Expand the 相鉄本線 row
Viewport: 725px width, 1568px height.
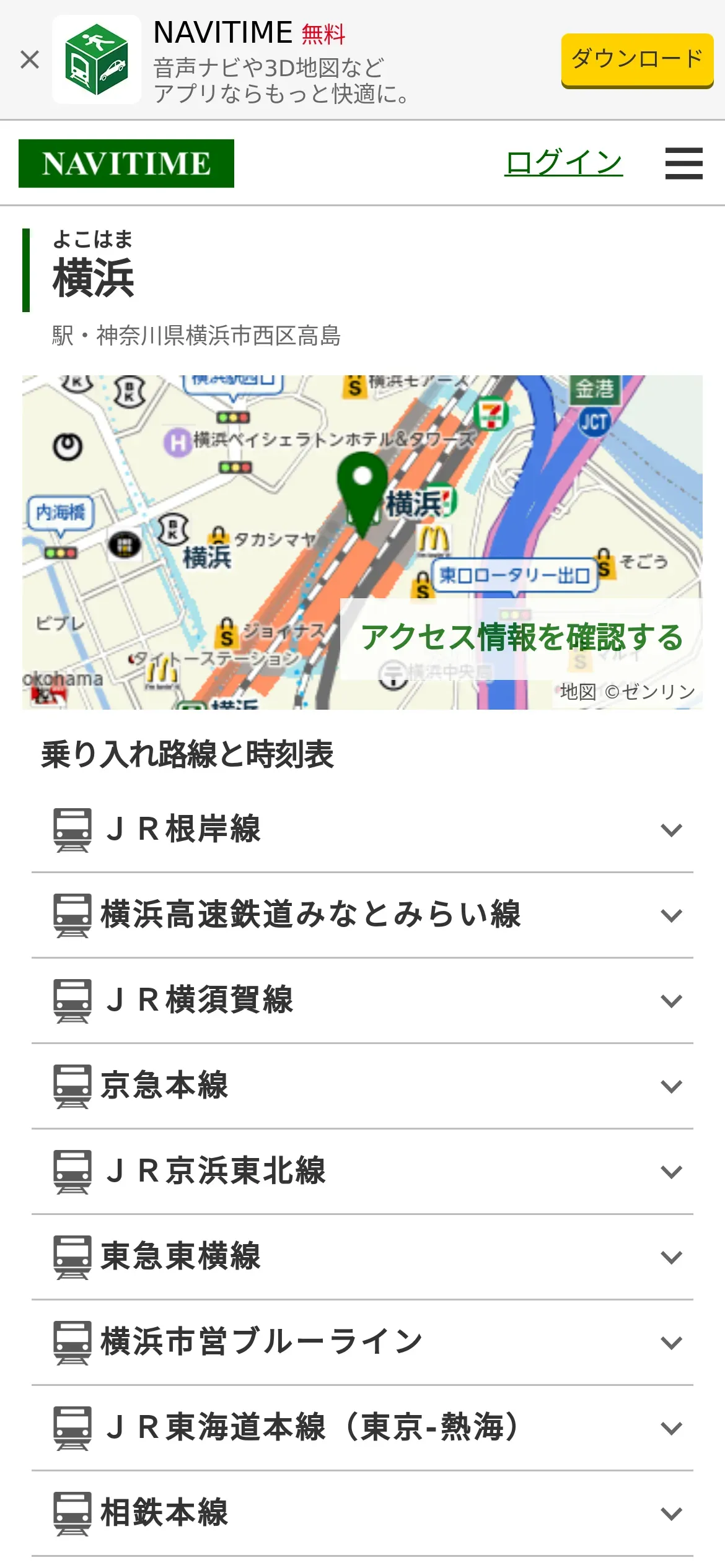click(x=362, y=1514)
